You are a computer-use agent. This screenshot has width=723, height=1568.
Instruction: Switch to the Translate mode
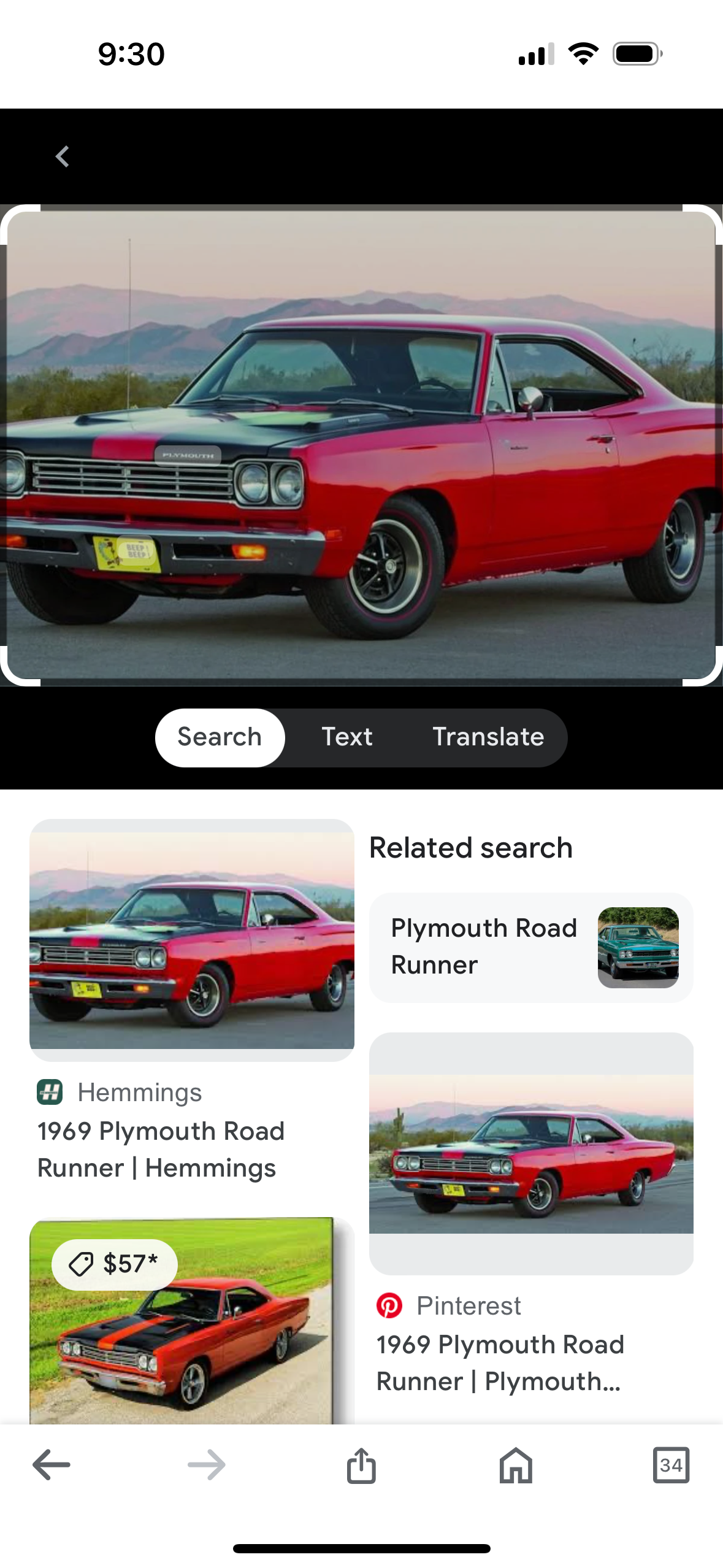488,737
